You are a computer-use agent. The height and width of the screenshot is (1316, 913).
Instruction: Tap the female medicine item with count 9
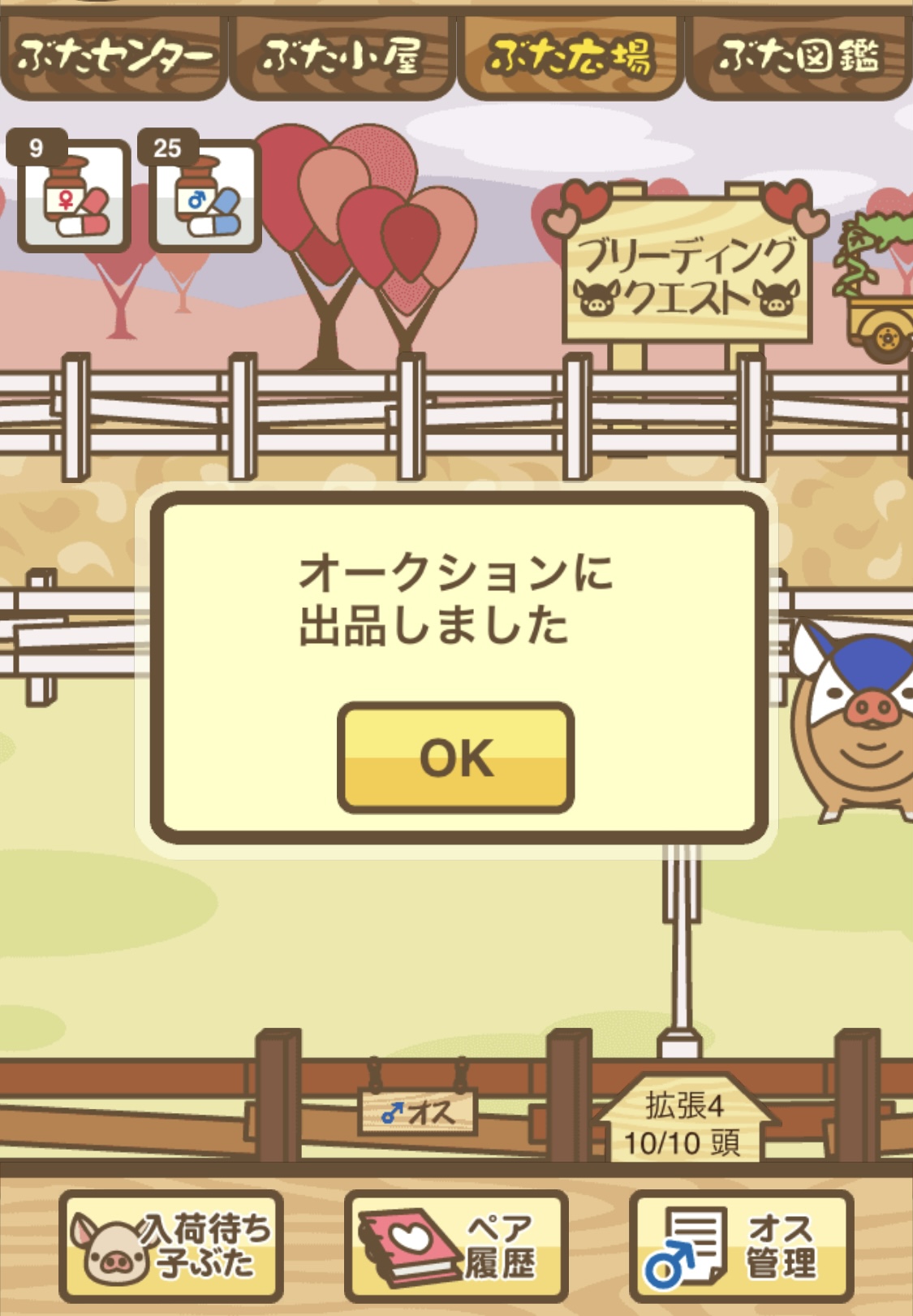pyautogui.click(x=74, y=196)
